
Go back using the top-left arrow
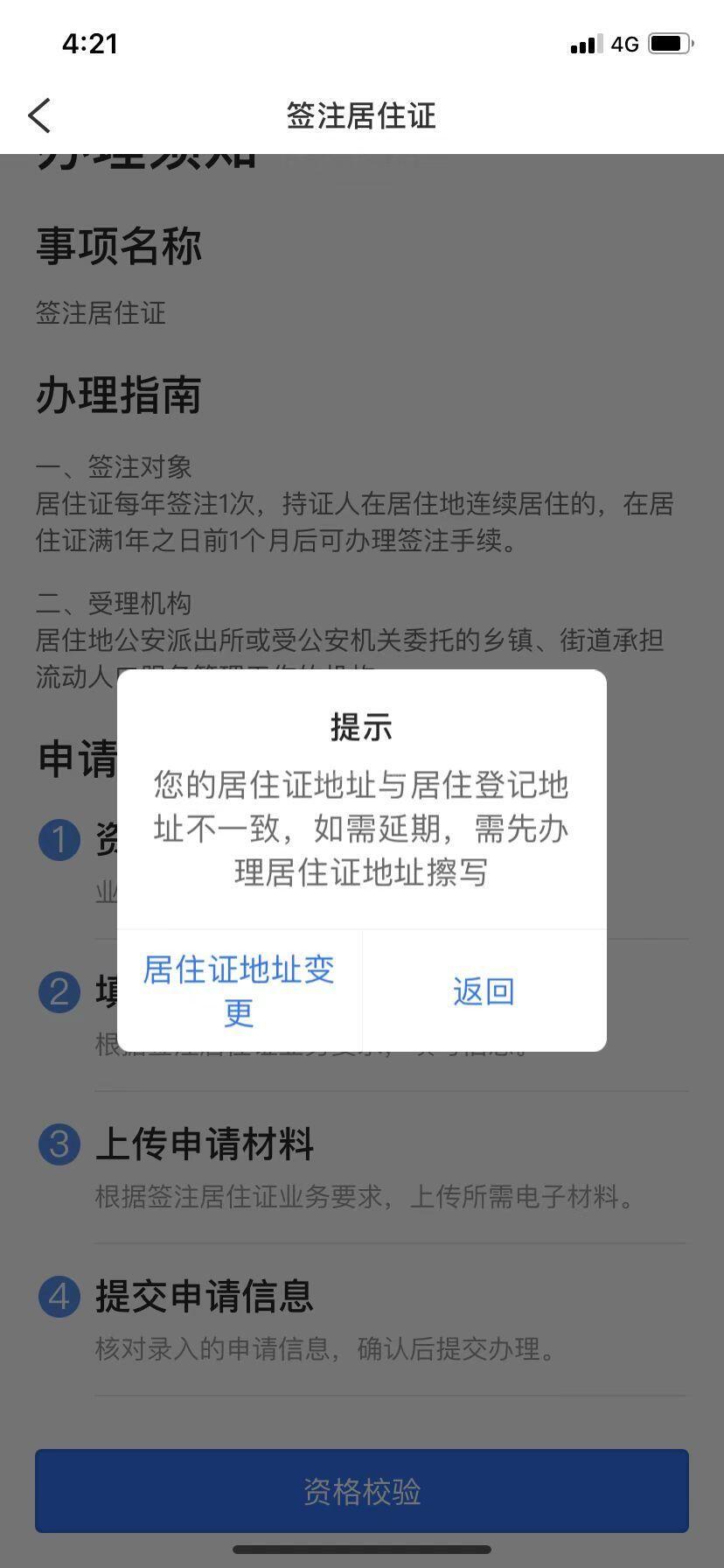pyautogui.click(x=40, y=115)
